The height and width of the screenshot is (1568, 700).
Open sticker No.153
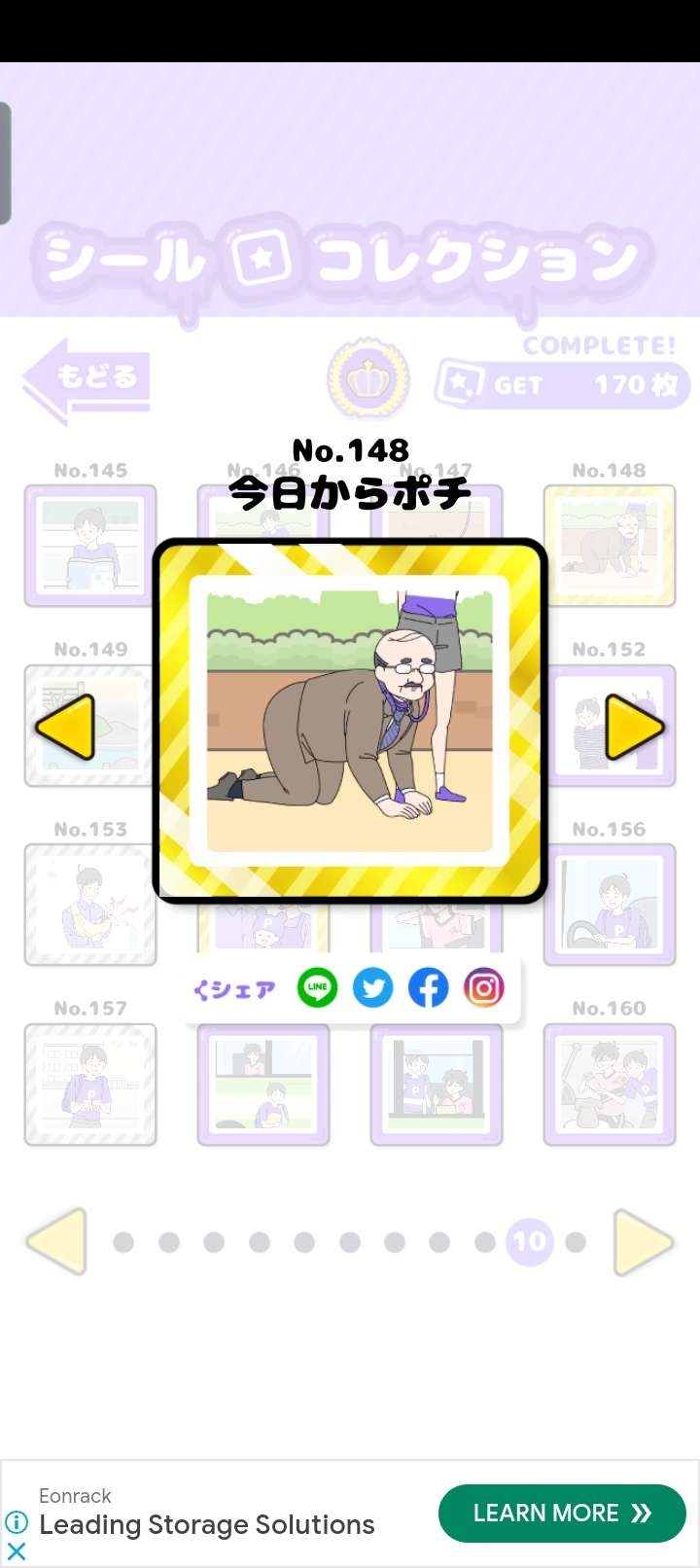90,905
